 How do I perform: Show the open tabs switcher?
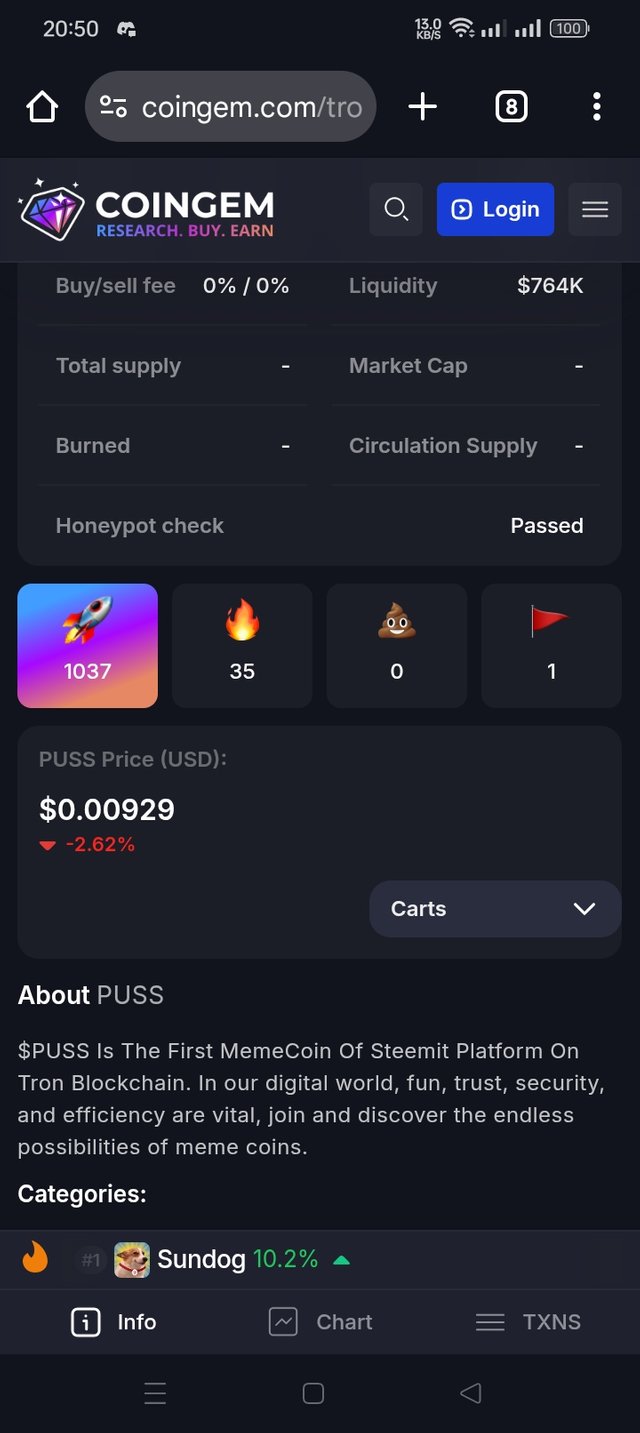511,107
